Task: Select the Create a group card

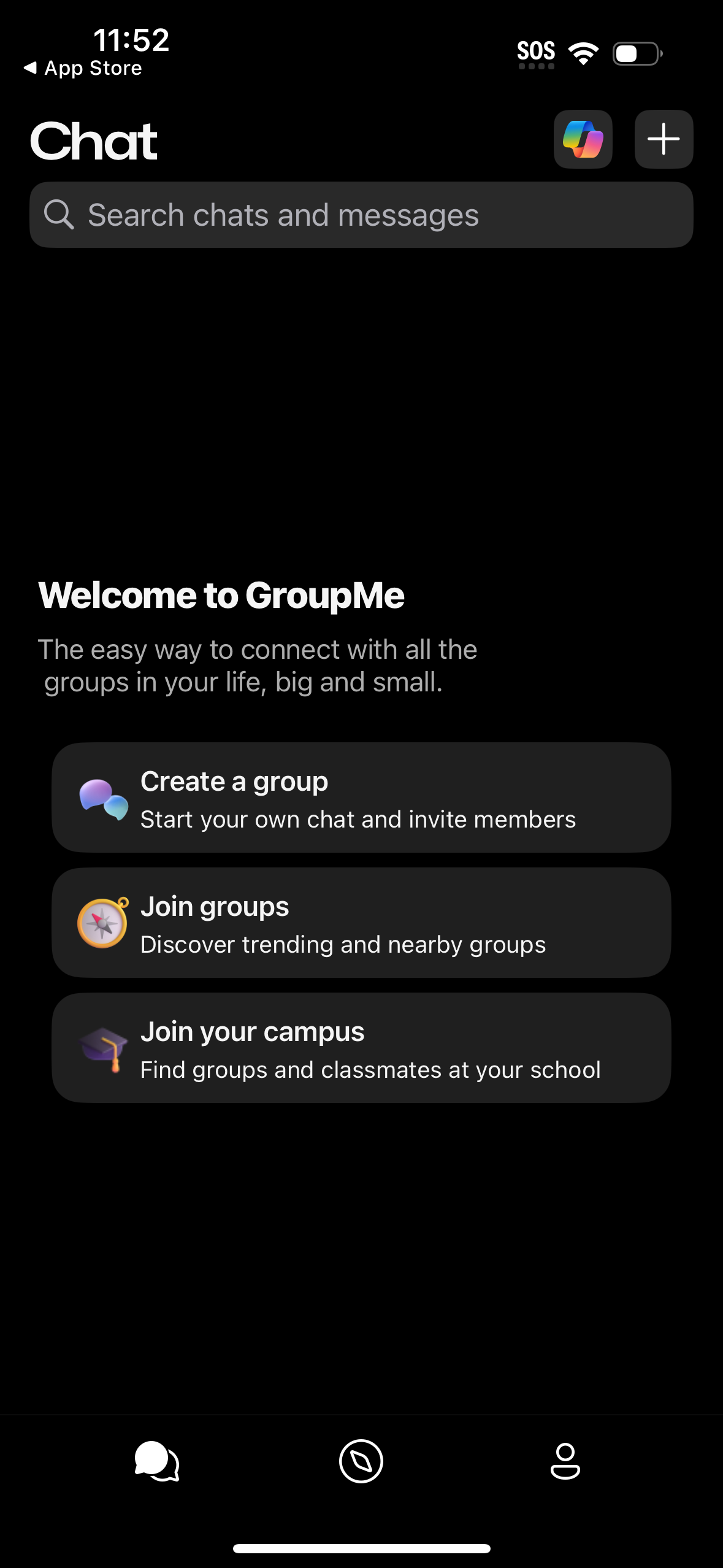Action: pos(361,797)
